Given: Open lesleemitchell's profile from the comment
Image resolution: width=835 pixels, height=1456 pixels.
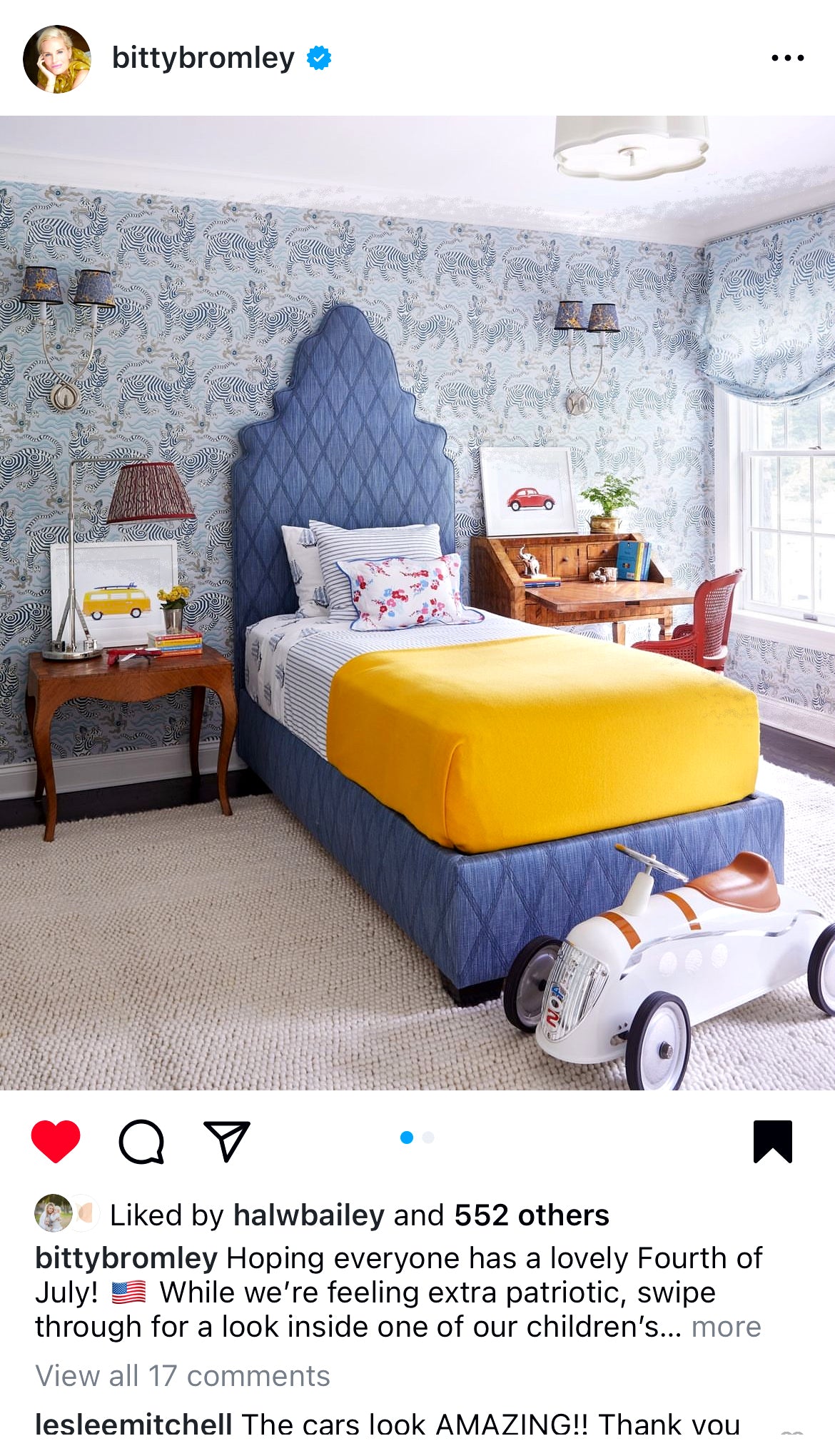Looking at the screenshot, I should tap(133, 1424).
